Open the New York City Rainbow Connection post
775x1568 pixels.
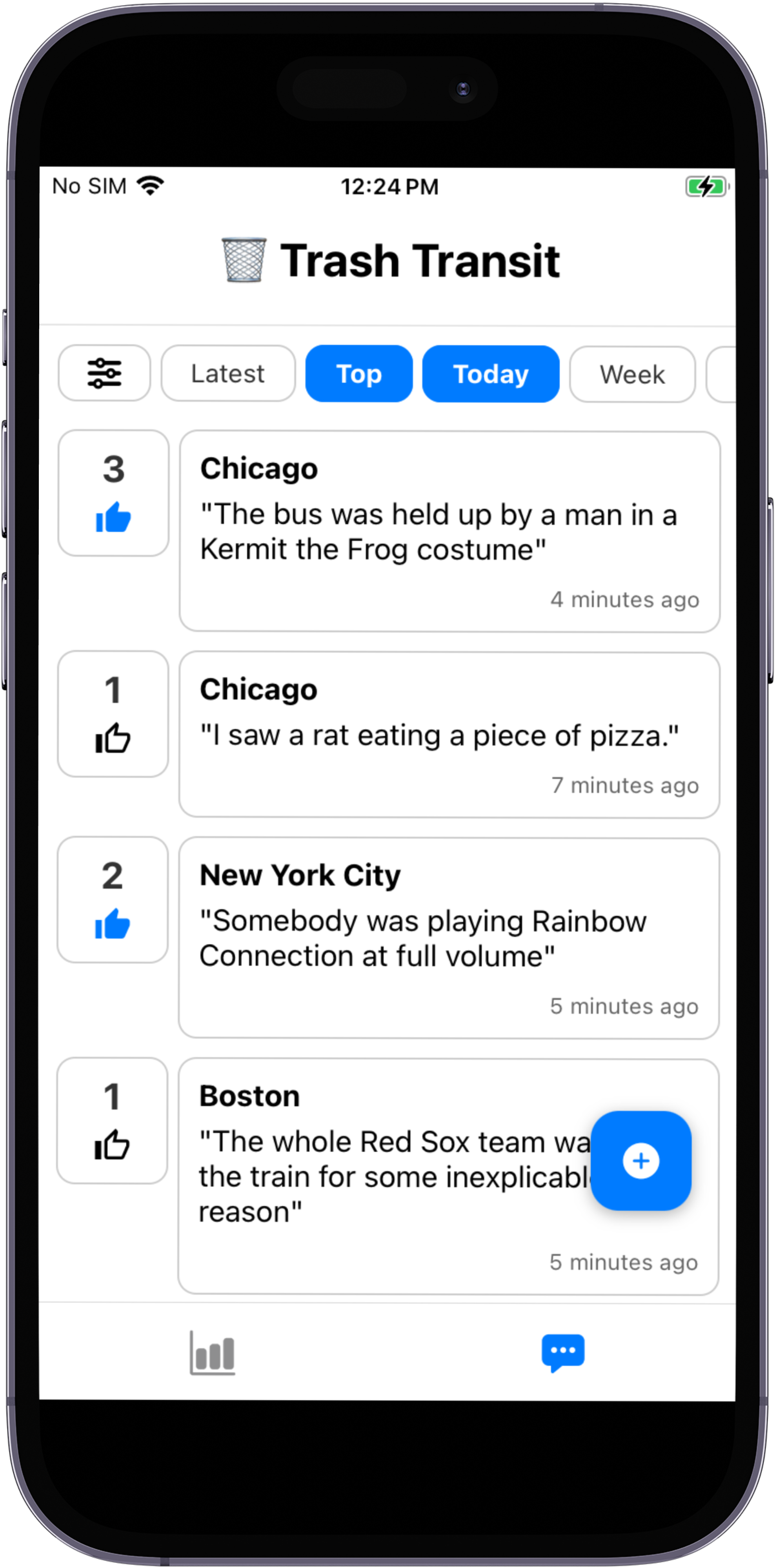(448, 938)
